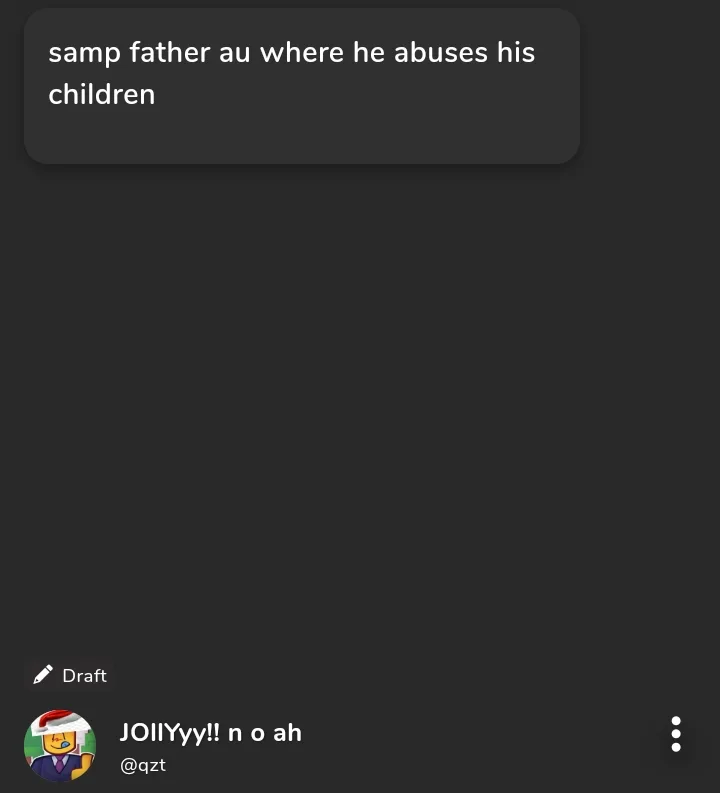View the JOllYyy!! n o ah profile
Image resolution: width=720 pixels, height=793 pixels.
210,733
